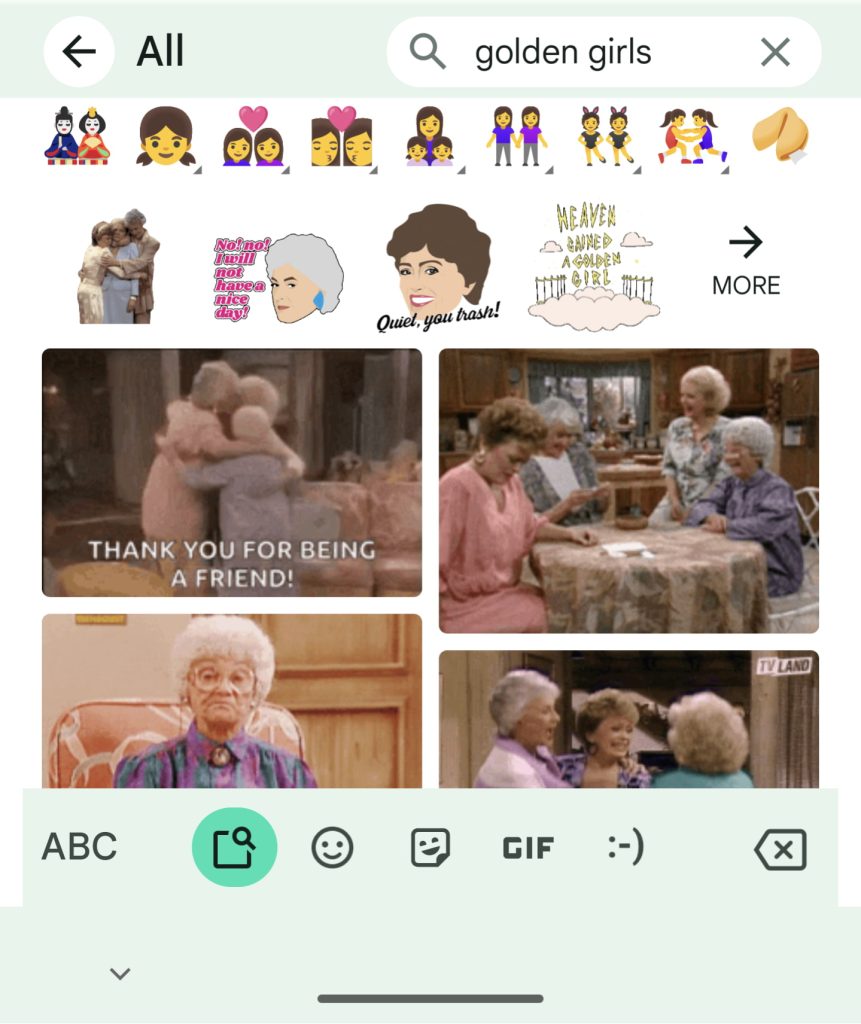Open the emoticons :-) tab

coord(626,848)
